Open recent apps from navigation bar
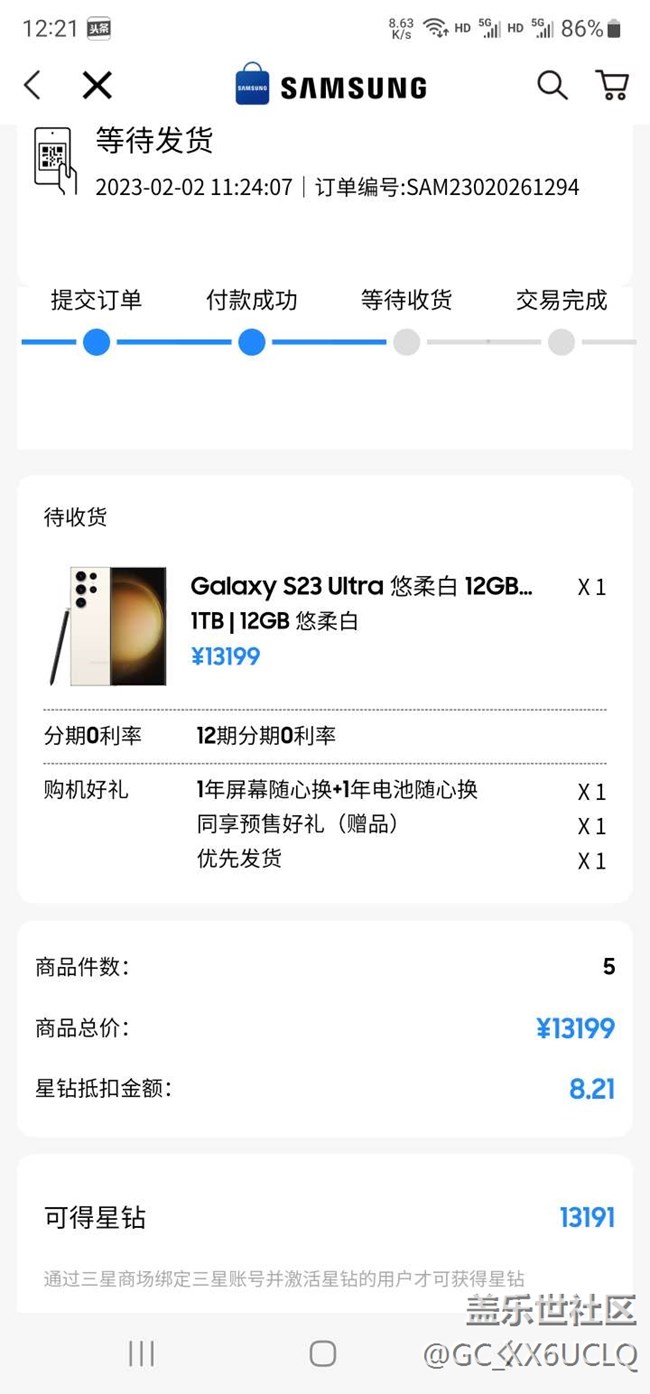 click(142, 1353)
